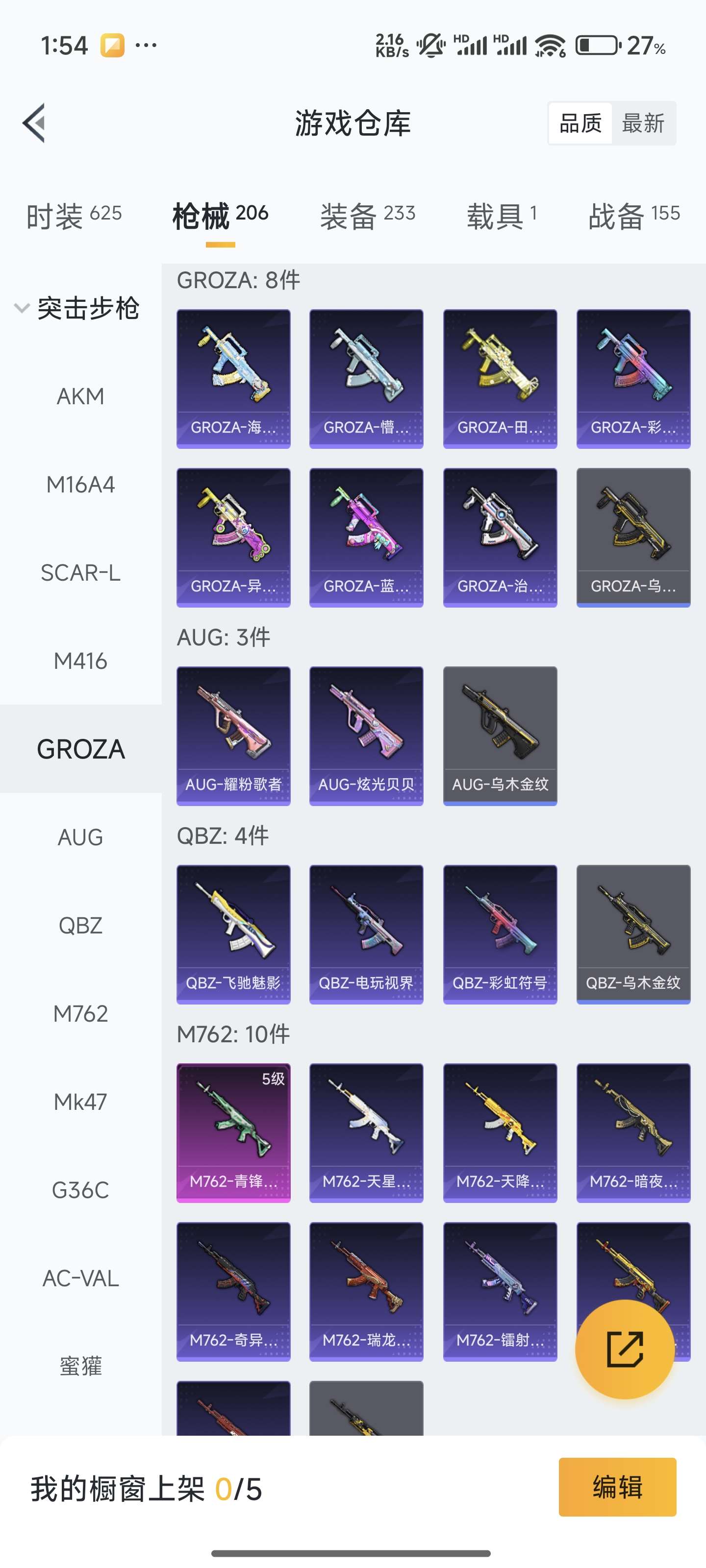This screenshot has width=706, height=1568.
Task: Open the QBZ-彩虹符号 skin
Action: (x=500, y=934)
